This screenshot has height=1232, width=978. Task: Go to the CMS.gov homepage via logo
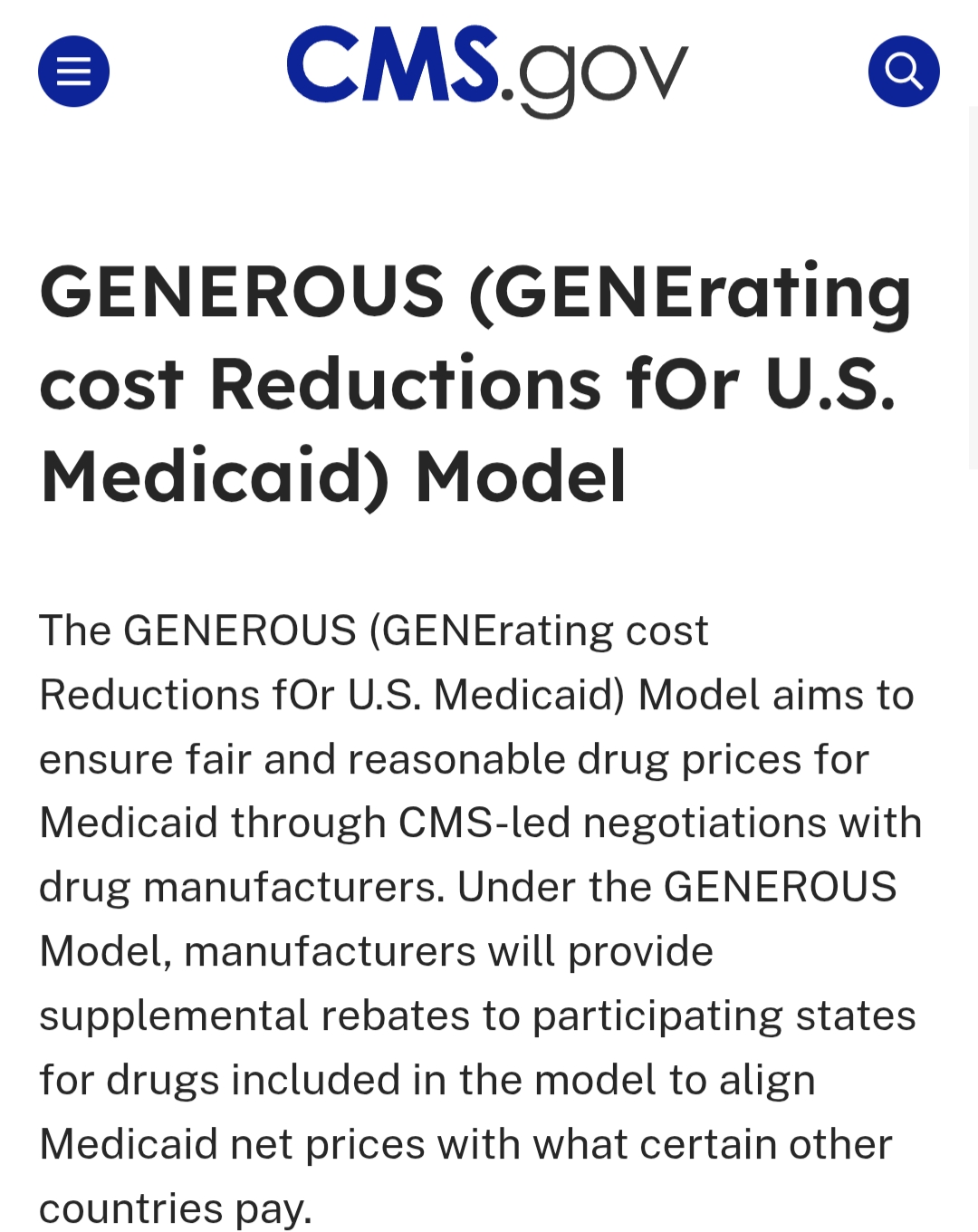487,69
